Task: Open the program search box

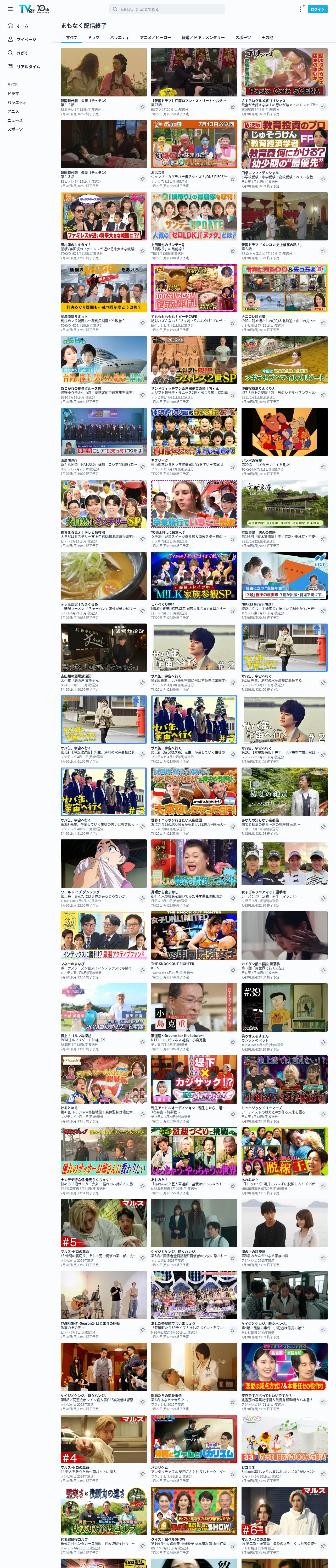Action: click(166, 9)
